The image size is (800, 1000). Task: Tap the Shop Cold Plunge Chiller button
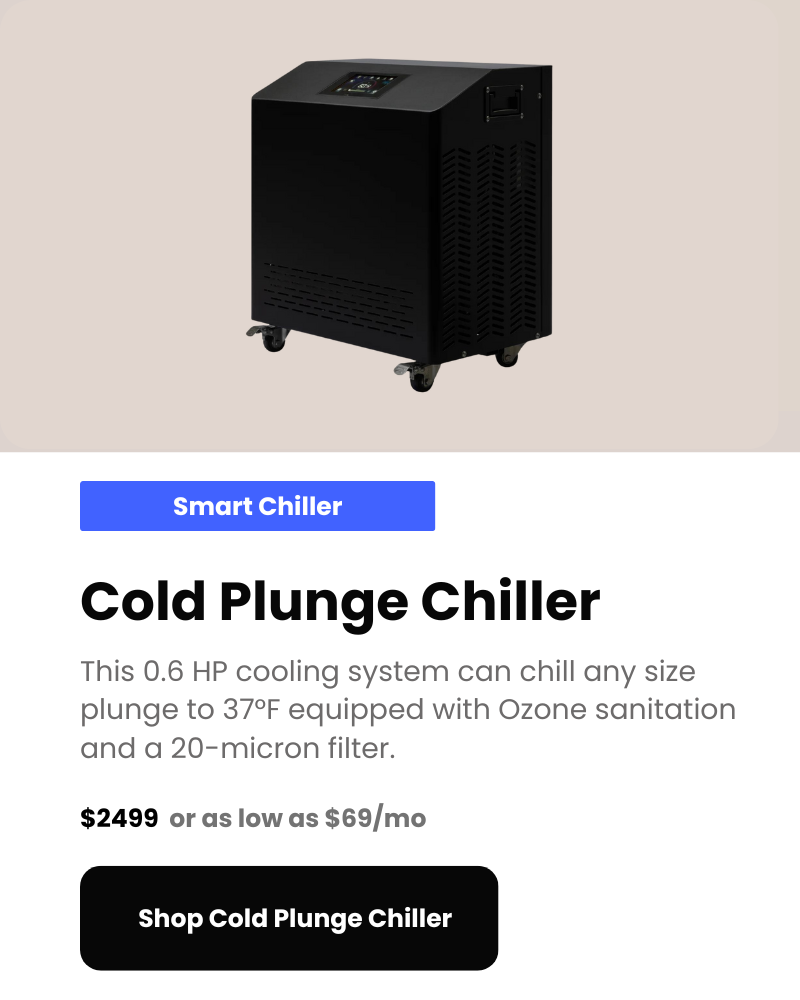pyautogui.click(x=289, y=918)
